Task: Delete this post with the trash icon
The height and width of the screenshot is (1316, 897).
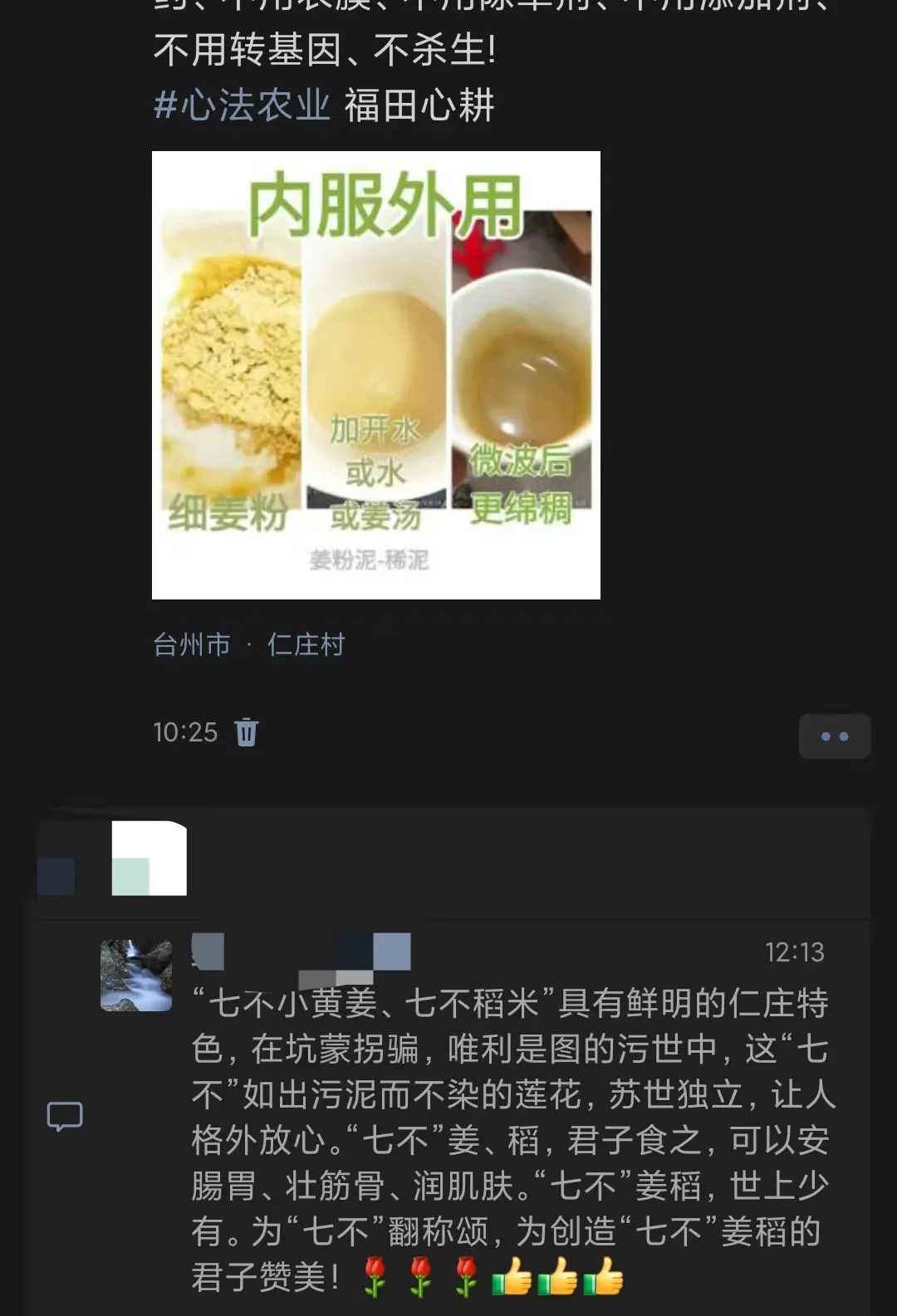Action: pyautogui.click(x=247, y=732)
